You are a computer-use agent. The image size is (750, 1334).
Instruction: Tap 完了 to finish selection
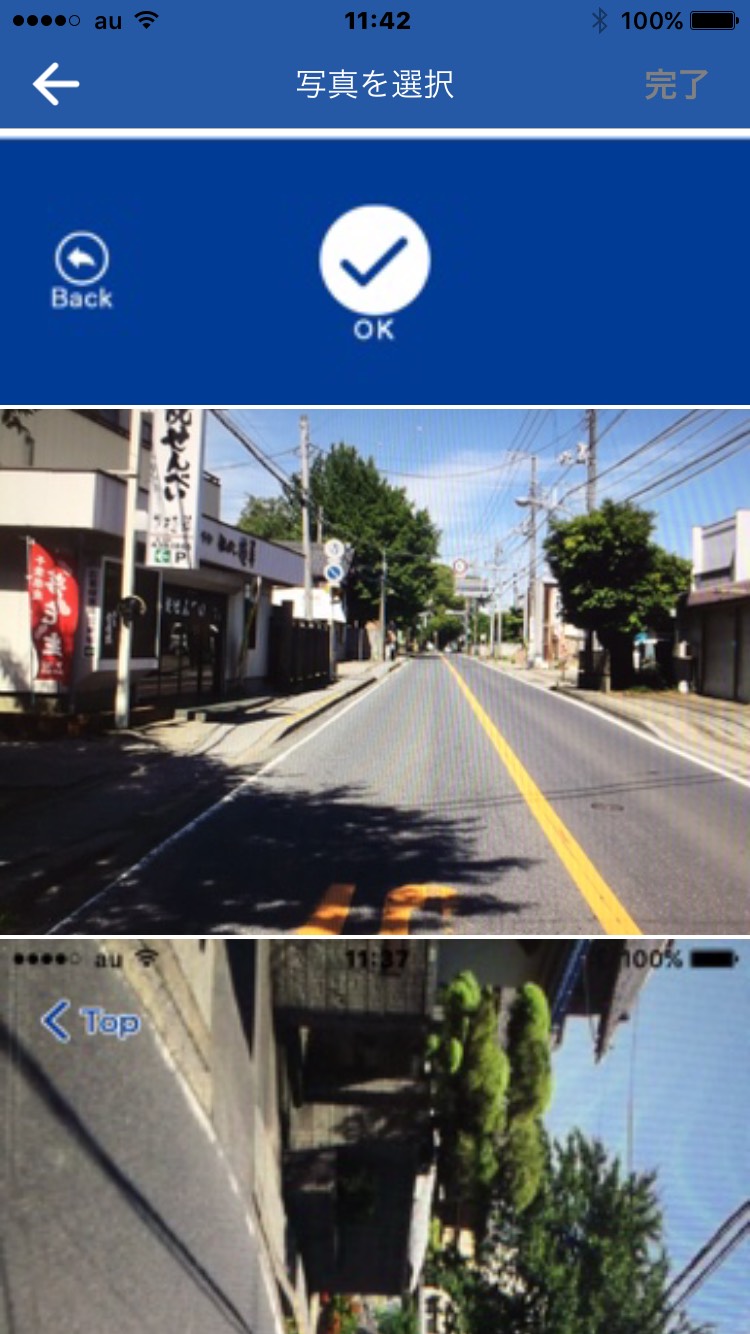(x=676, y=85)
